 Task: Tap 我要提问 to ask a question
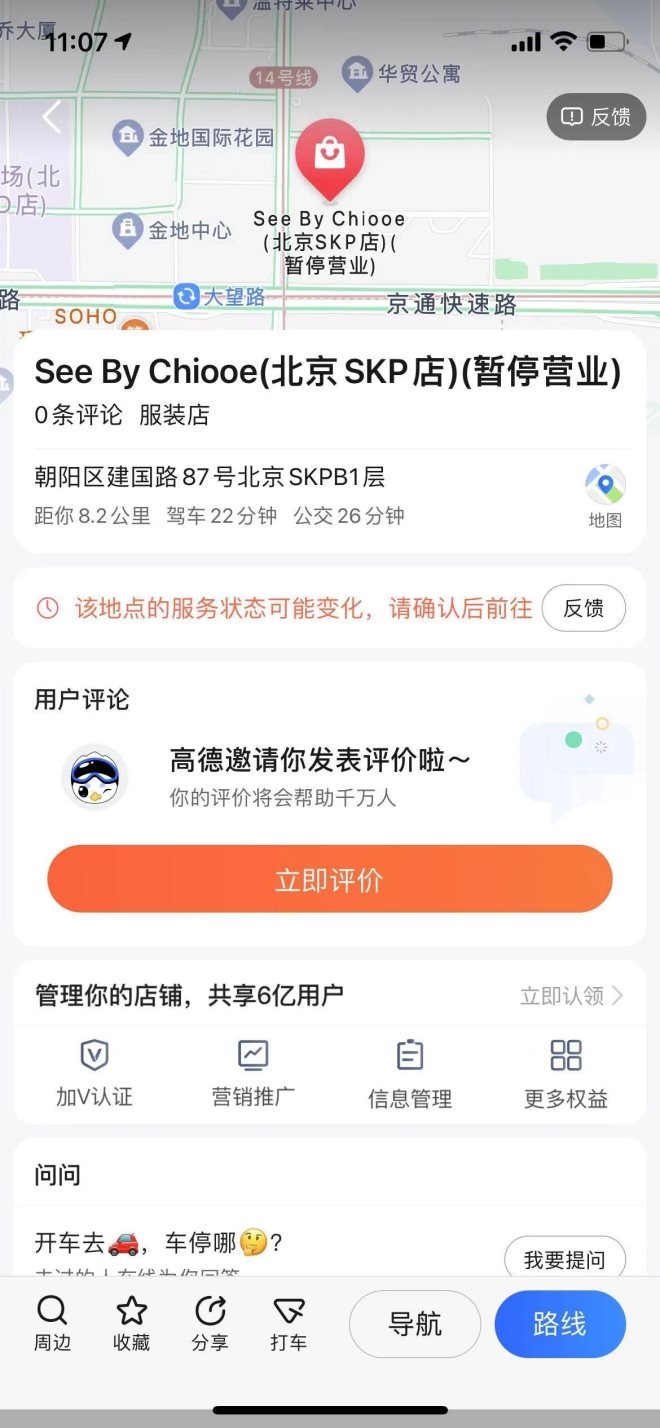pos(564,1260)
